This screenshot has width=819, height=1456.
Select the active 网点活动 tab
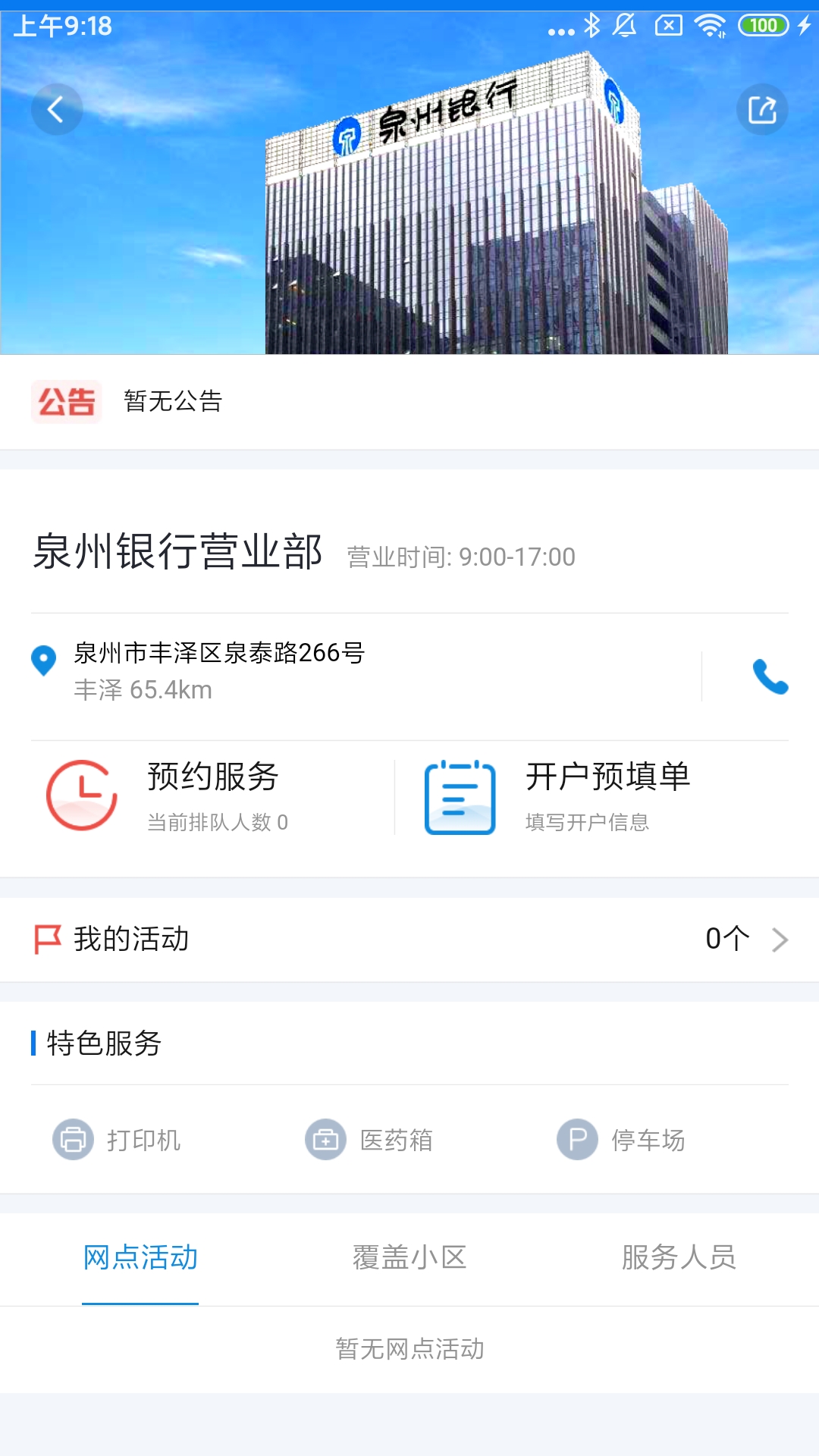click(x=140, y=1258)
